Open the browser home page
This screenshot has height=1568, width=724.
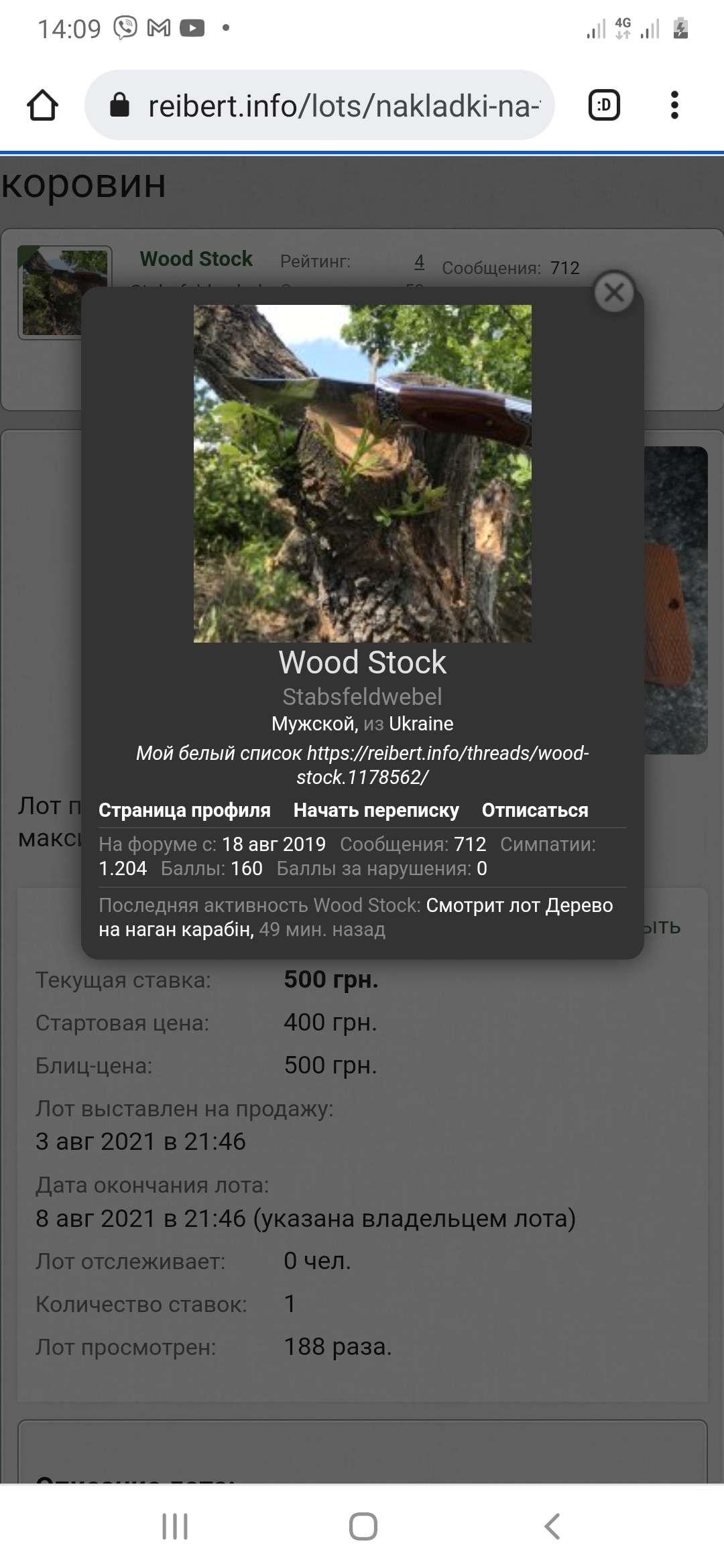(42, 105)
